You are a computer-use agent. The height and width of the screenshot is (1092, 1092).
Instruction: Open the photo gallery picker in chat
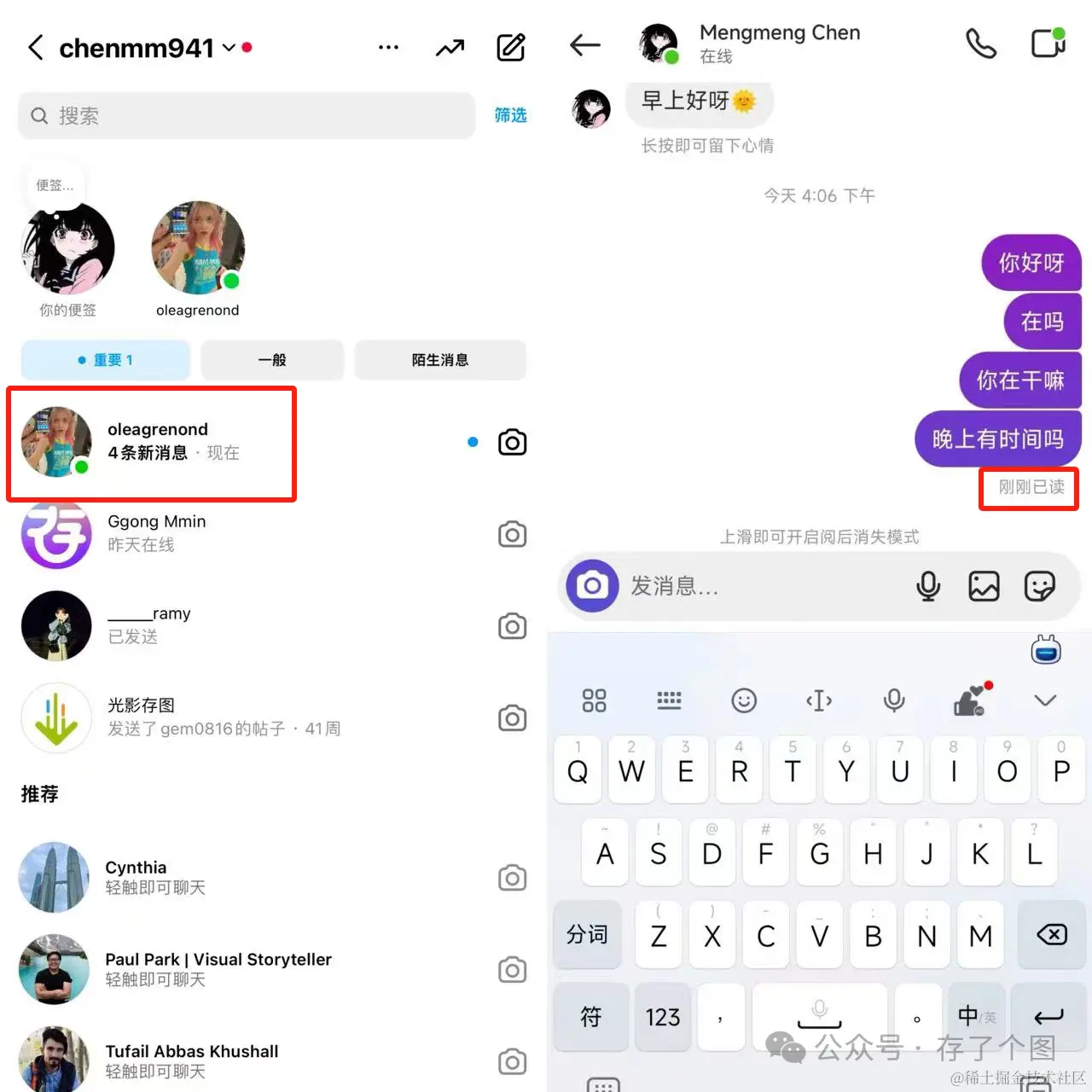[984, 586]
